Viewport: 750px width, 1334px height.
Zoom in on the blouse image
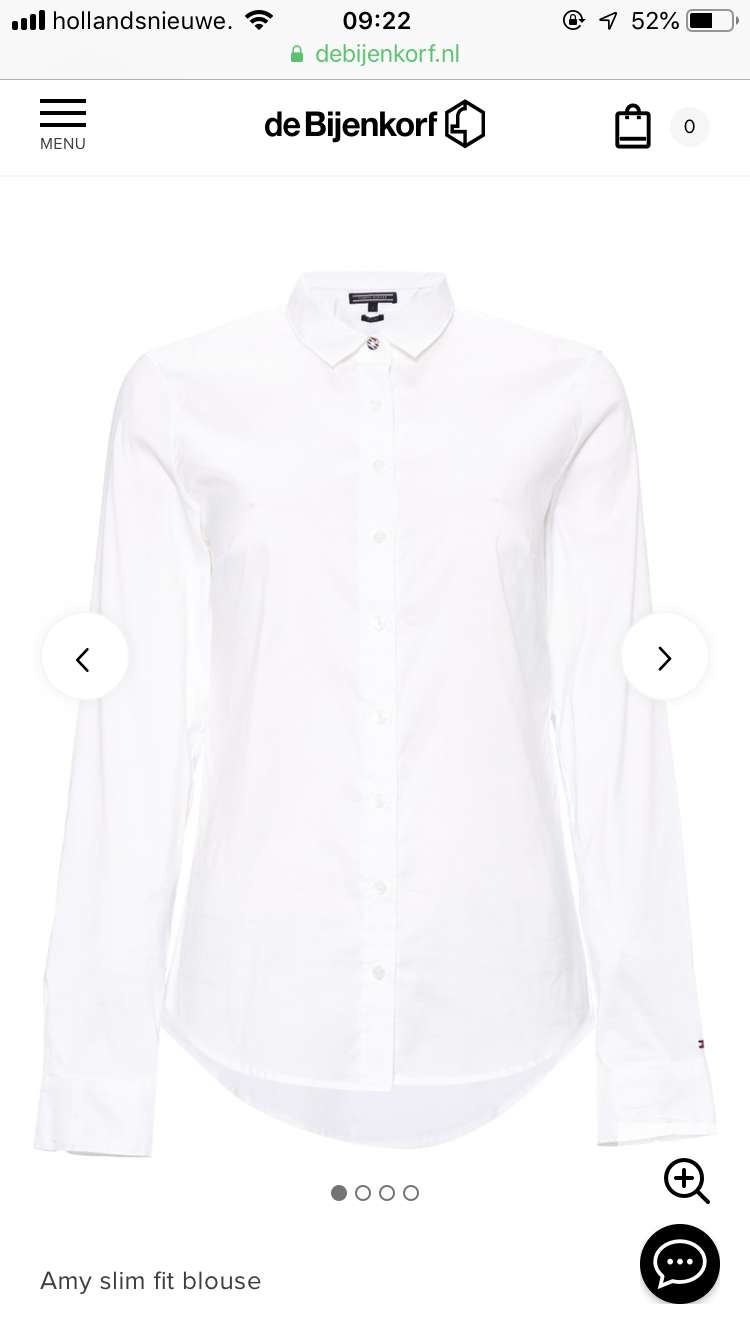coord(687,1181)
